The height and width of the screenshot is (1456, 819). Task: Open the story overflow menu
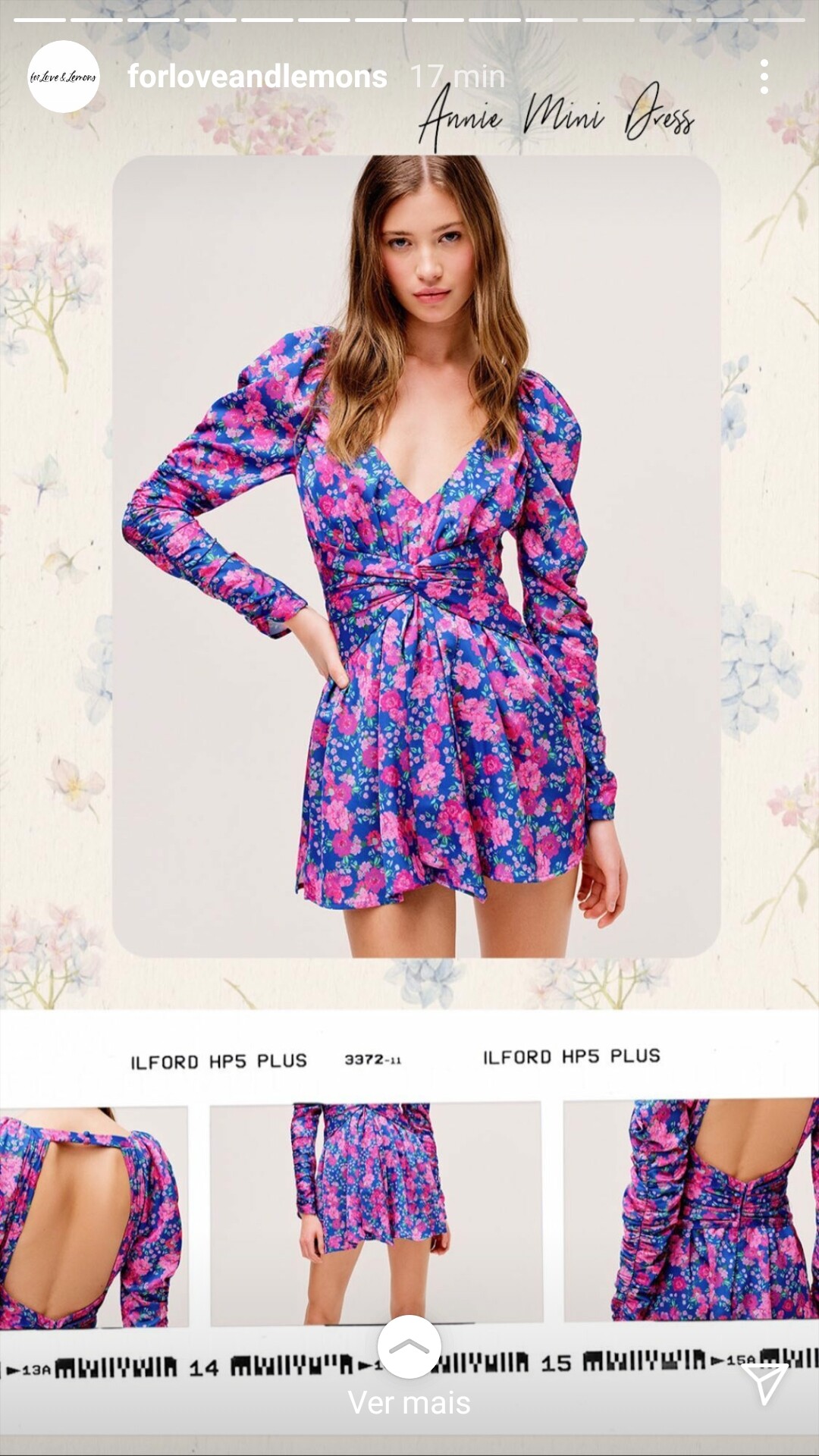(764, 77)
